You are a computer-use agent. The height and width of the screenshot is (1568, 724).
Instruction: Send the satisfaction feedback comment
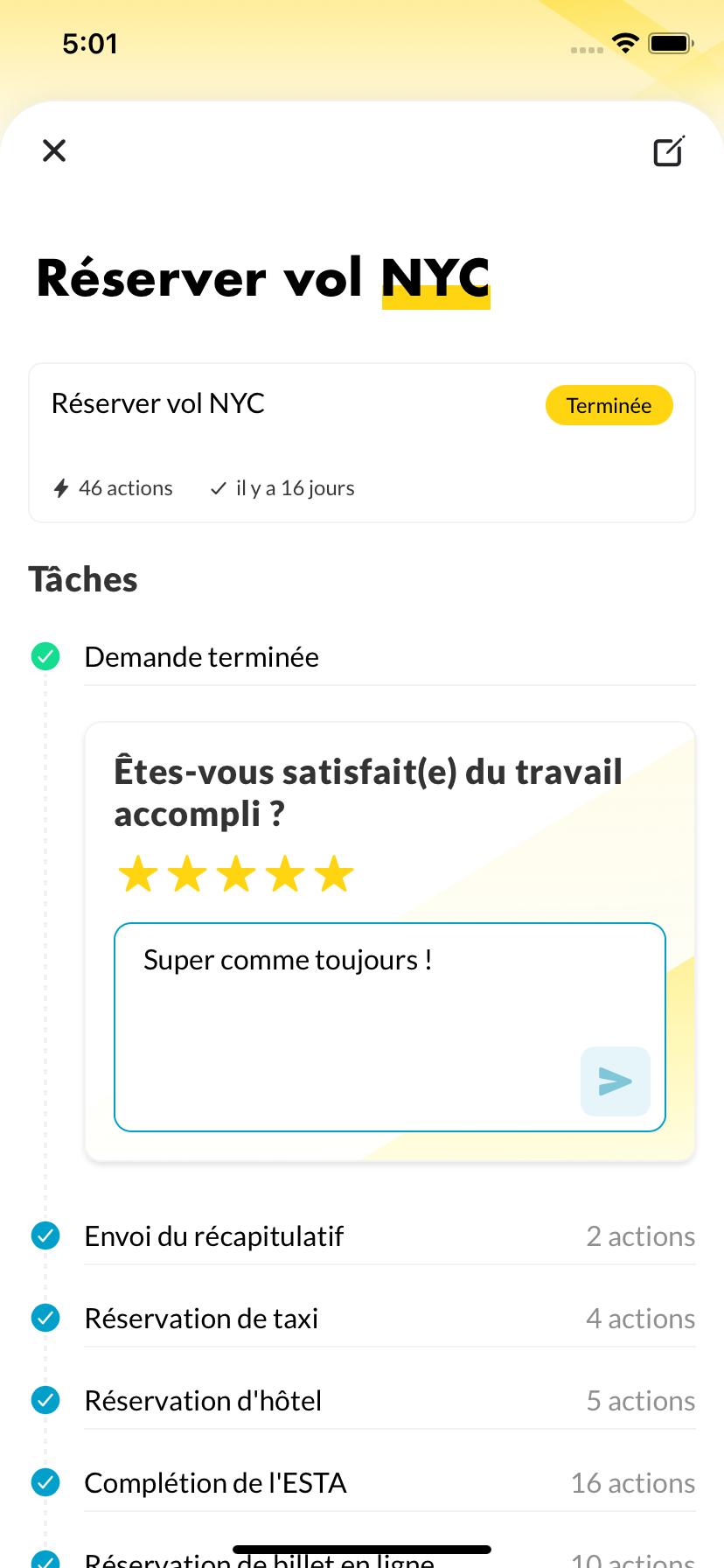615,1081
